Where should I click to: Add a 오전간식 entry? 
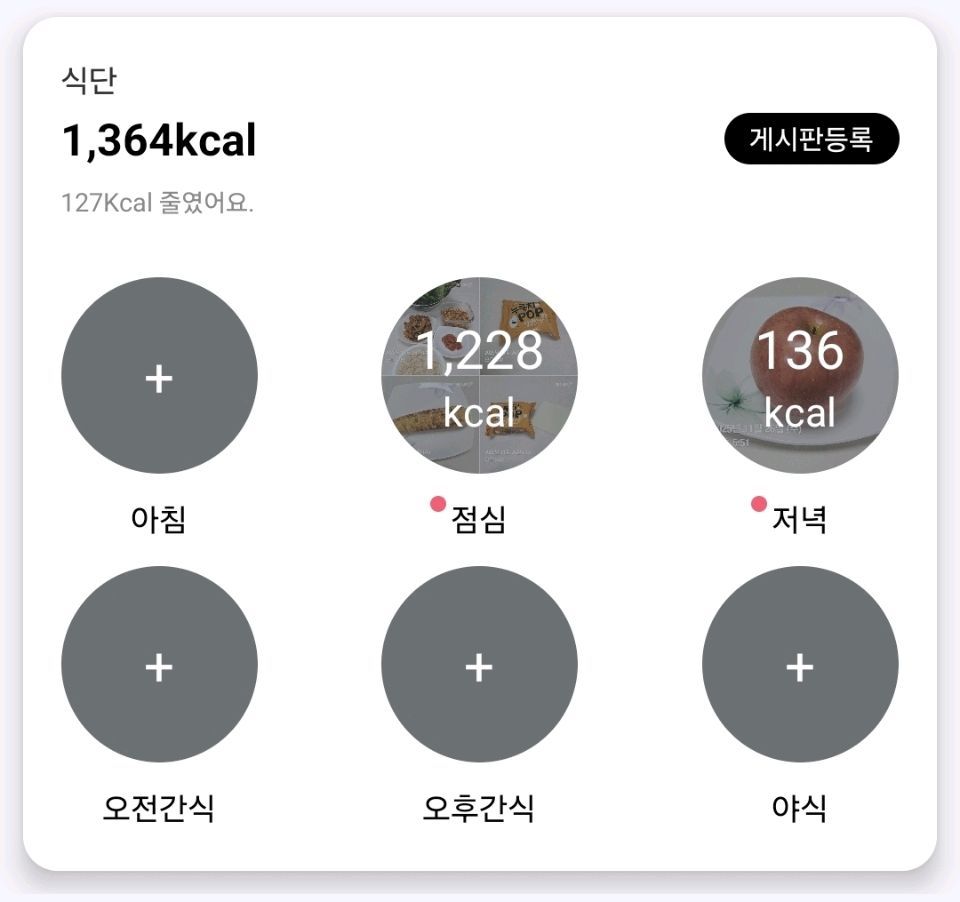click(159, 665)
